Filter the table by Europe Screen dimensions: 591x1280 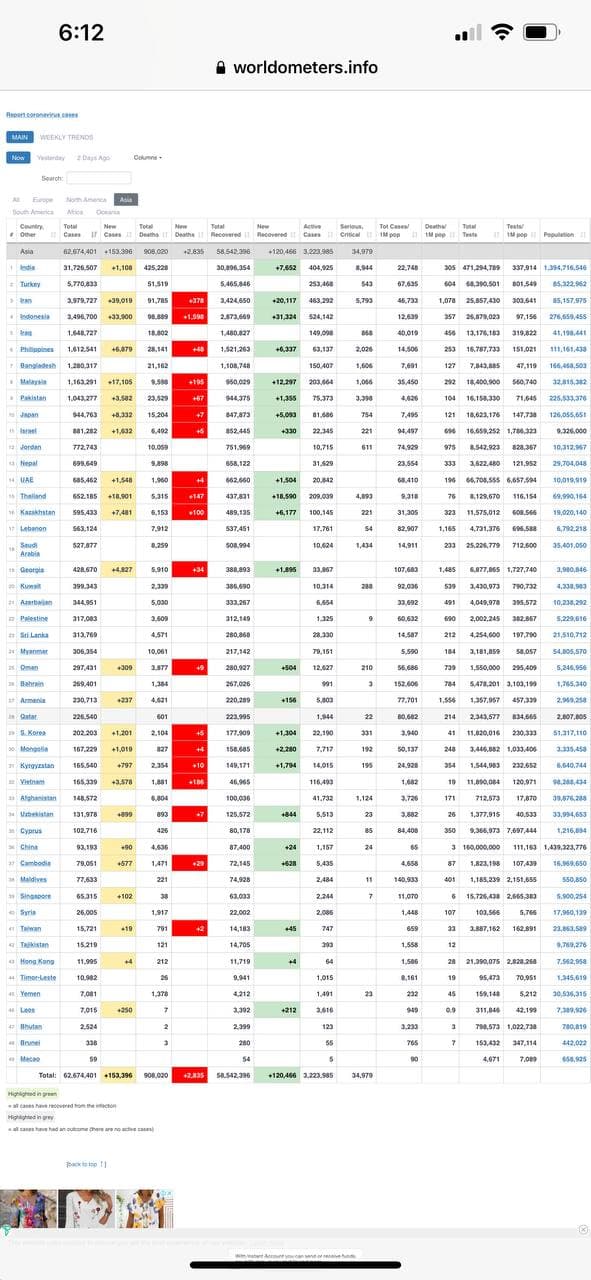pyautogui.click(x=42, y=200)
